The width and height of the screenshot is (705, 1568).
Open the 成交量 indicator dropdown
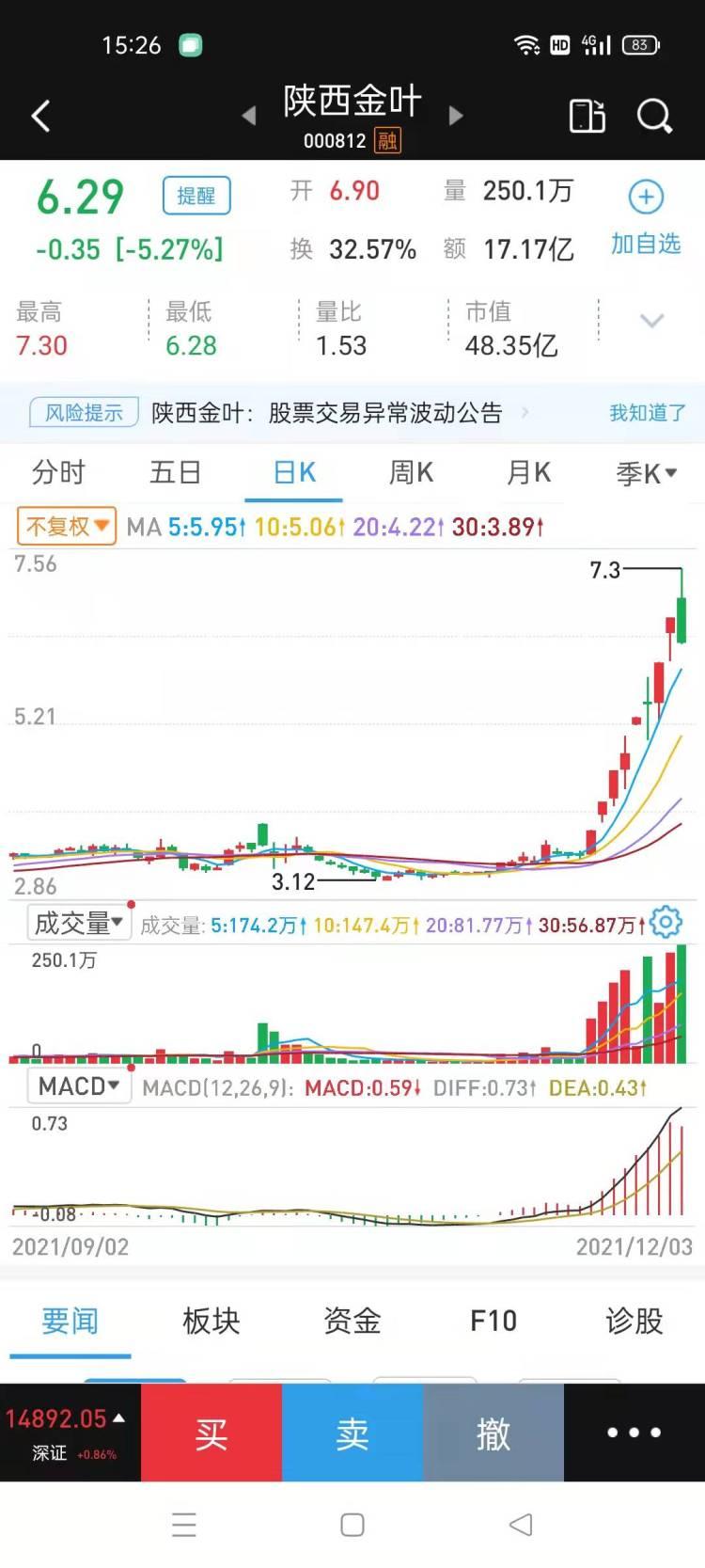(79, 924)
